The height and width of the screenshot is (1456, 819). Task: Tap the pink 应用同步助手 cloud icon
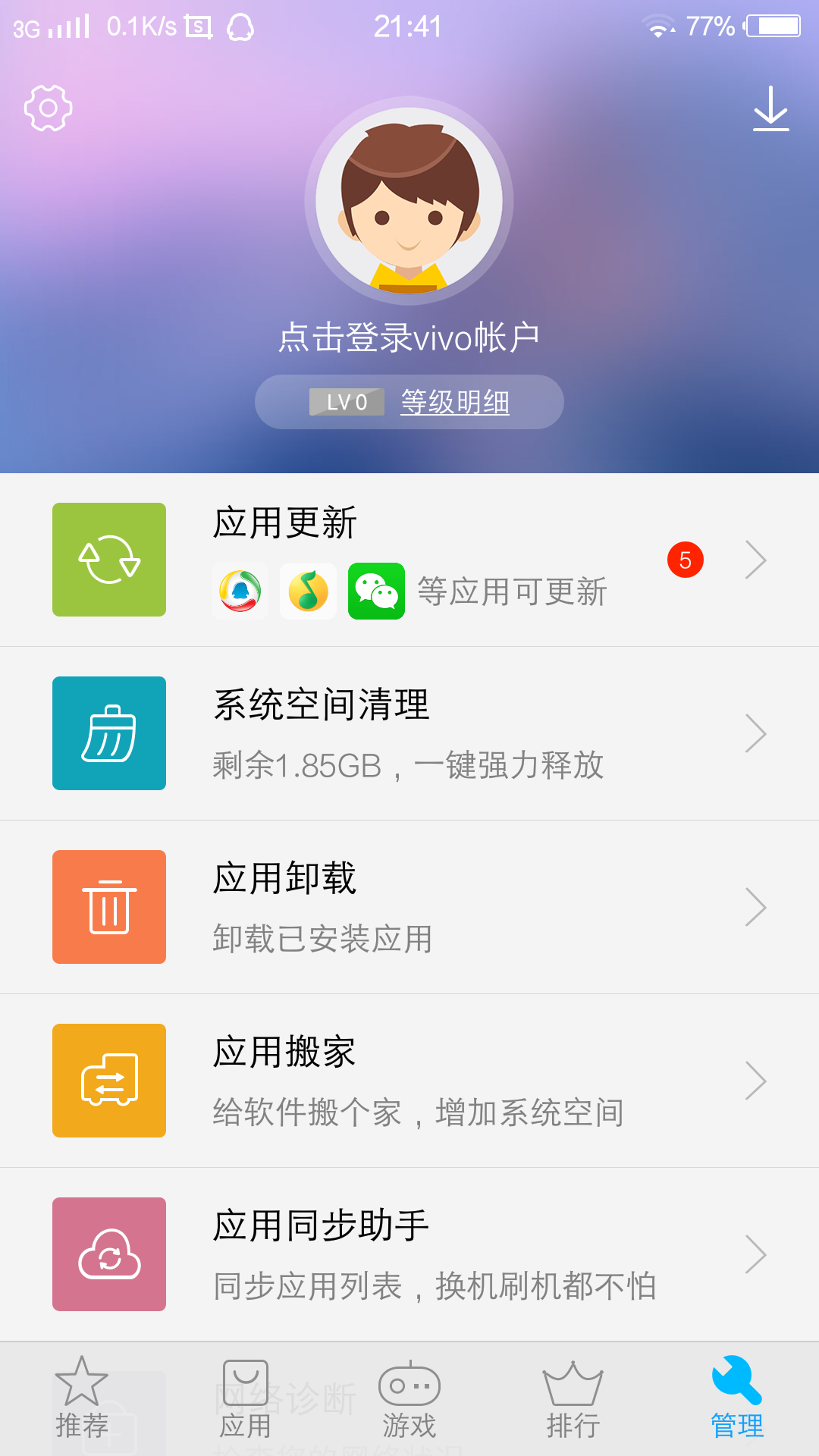pos(108,1255)
